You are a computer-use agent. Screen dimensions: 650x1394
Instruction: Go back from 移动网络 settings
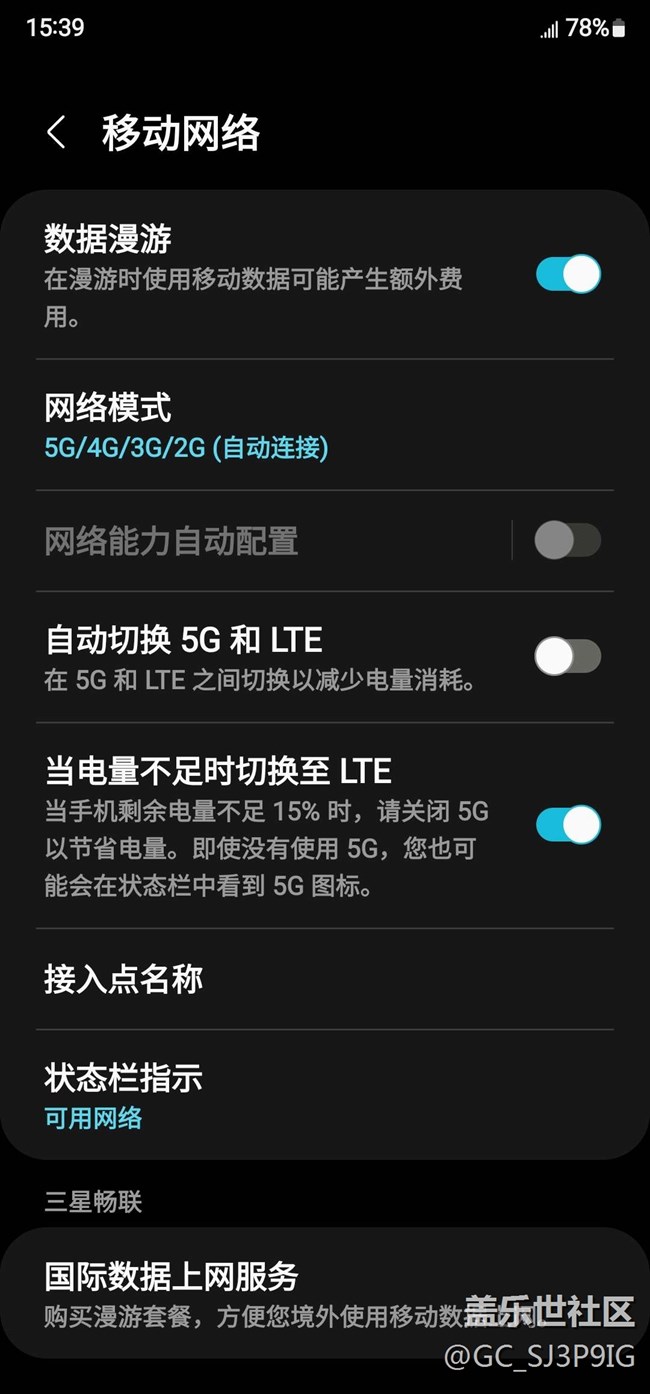[x=57, y=133]
